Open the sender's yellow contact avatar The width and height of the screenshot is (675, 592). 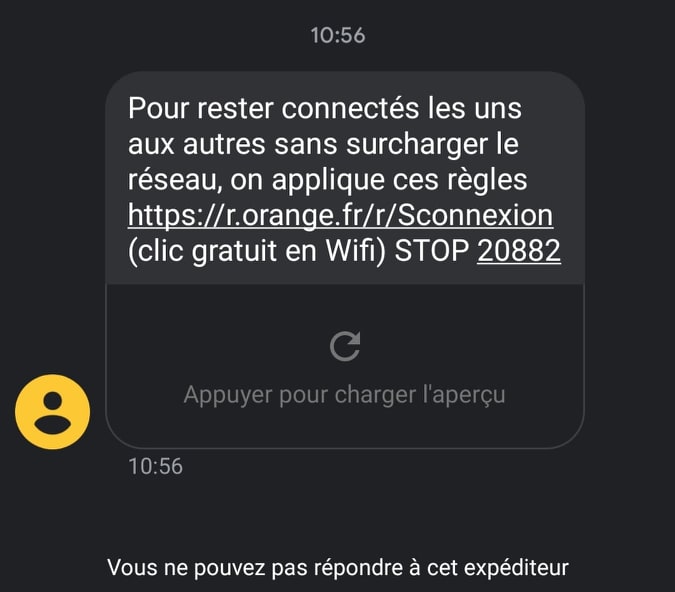[52, 413]
